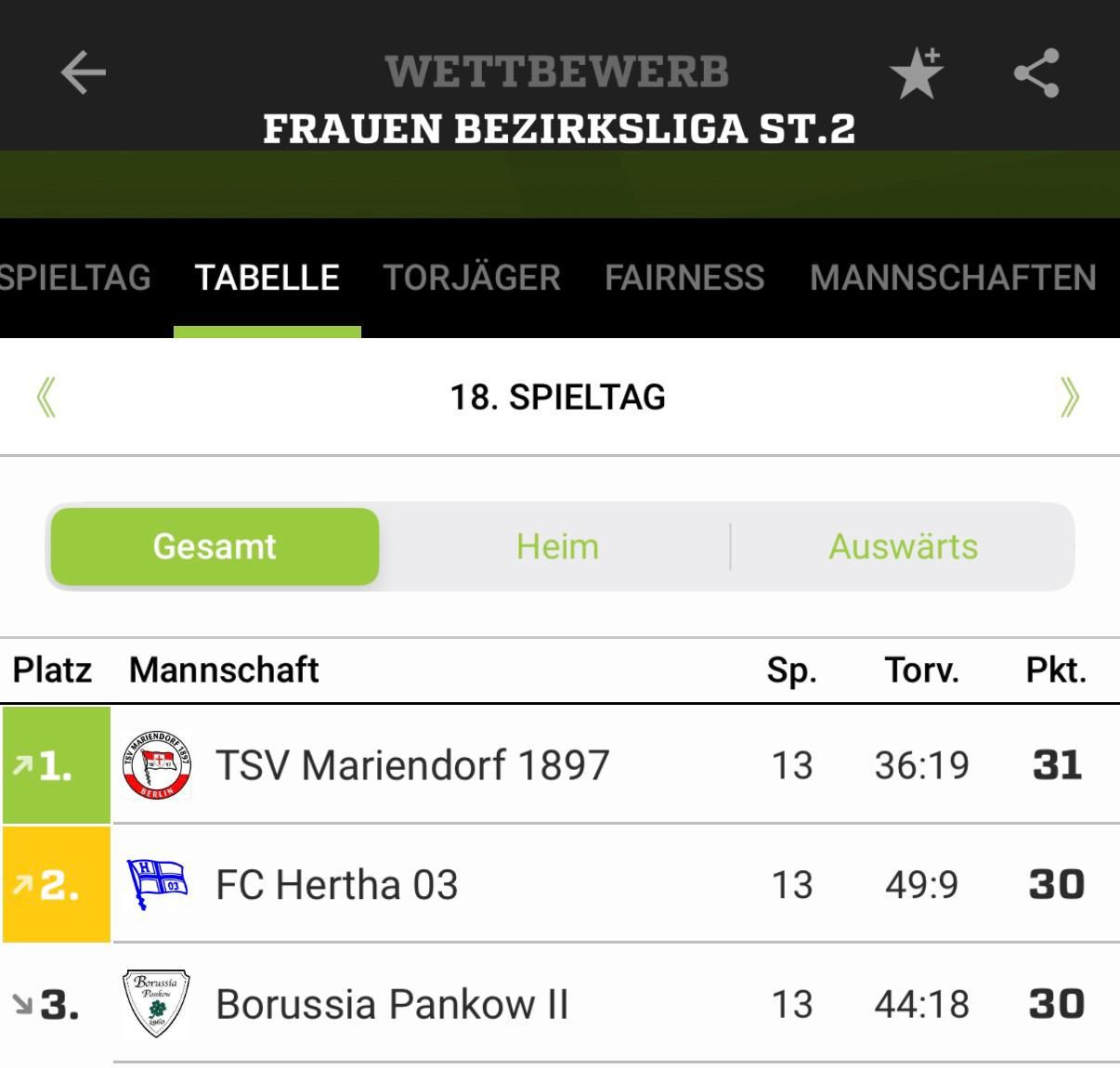Select the Tabelle tab
Viewport: 1120px width, 1068px height.
[x=267, y=278]
